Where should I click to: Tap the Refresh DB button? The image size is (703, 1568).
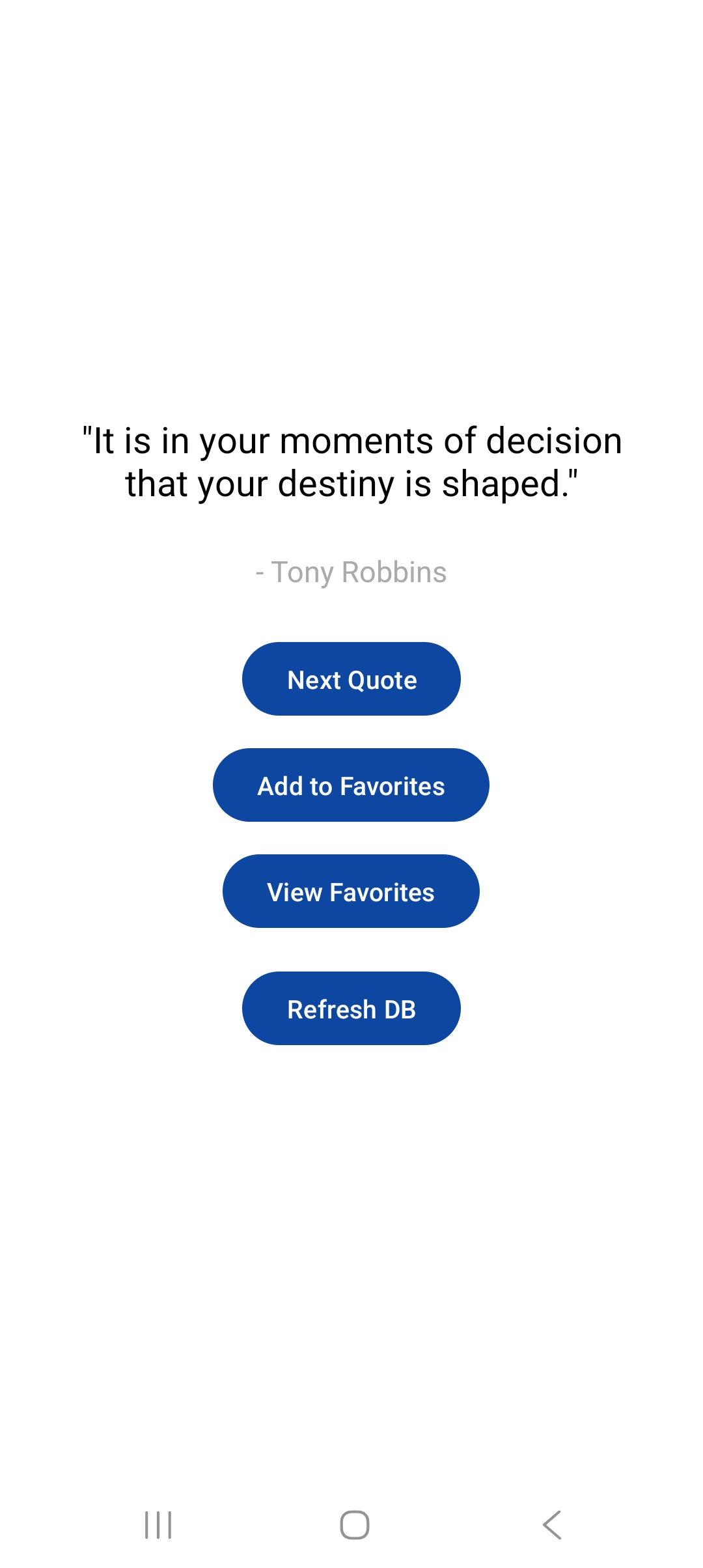point(351,1009)
